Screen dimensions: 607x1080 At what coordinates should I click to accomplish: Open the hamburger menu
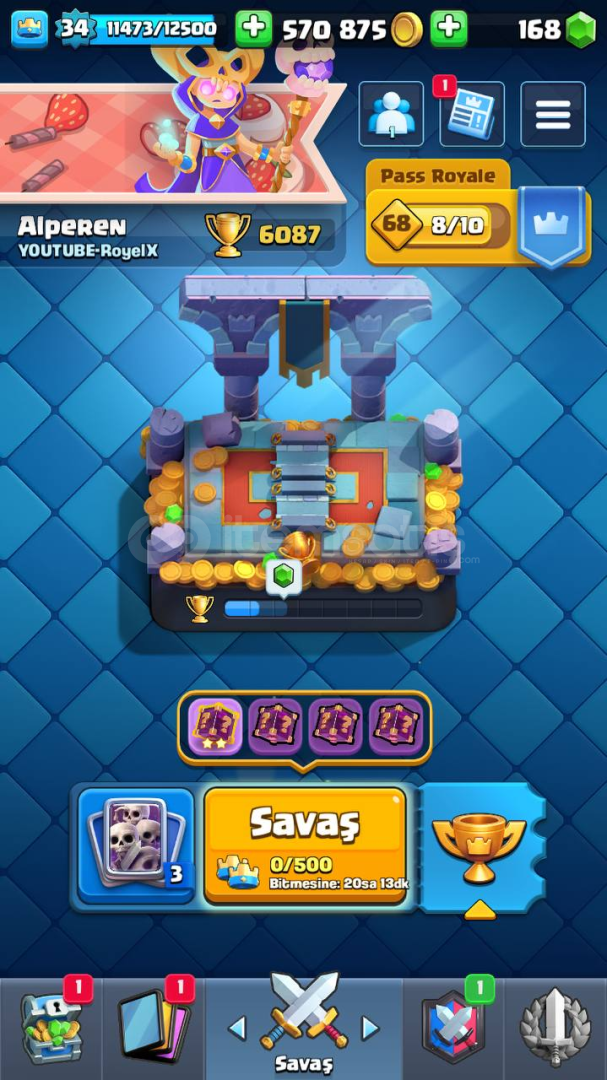point(553,114)
